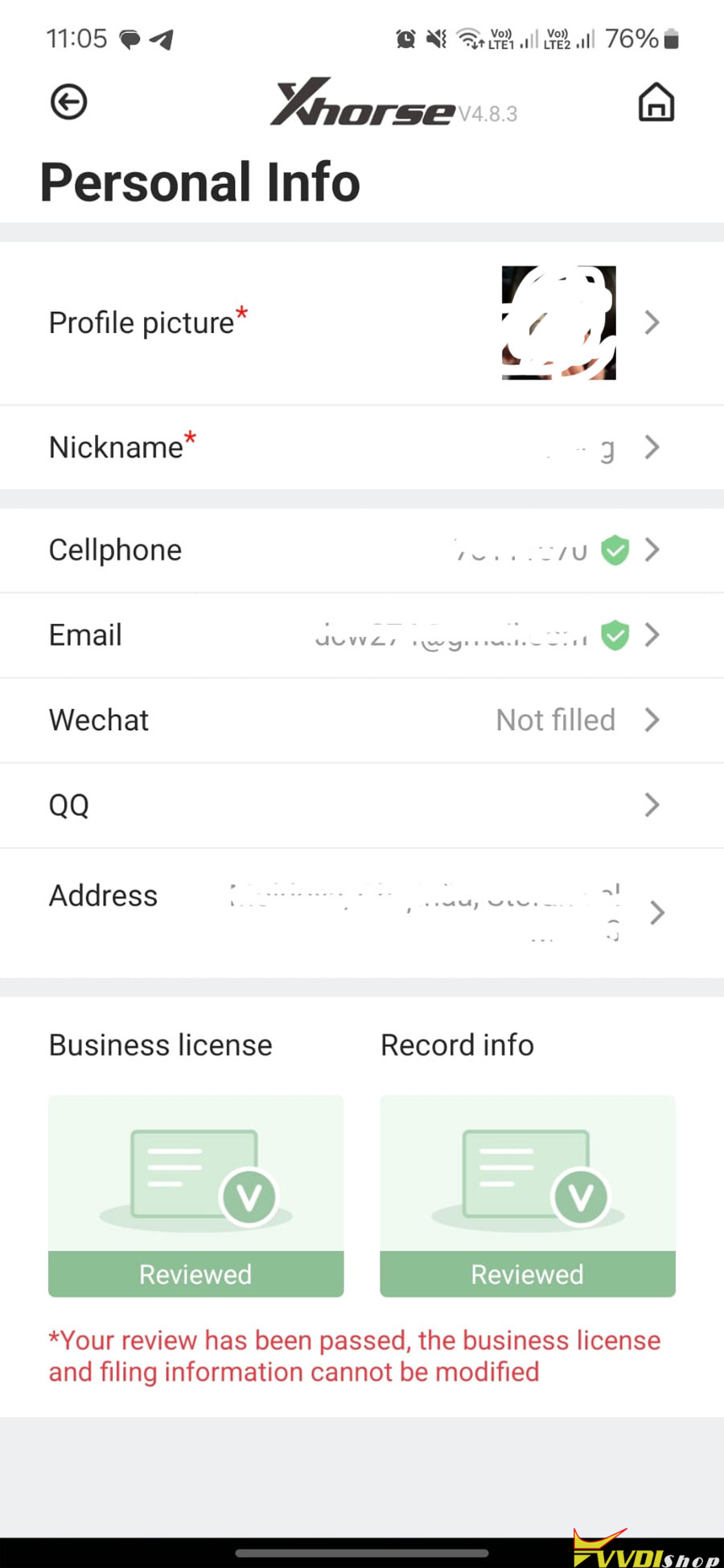The width and height of the screenshot is (724, 1568).
Task: Fill in the Wechat field
Action: [x=362, y=720]
